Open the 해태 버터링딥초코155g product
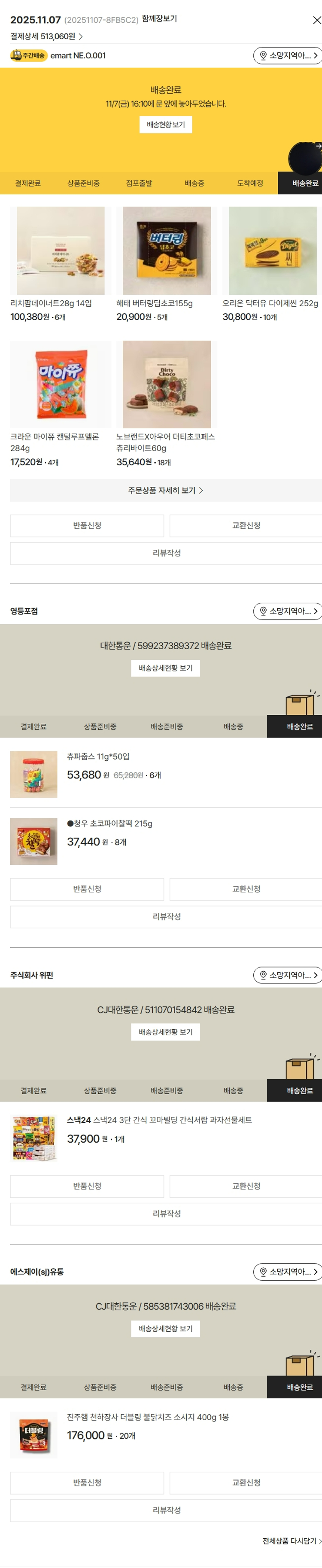 pos(166,251)
